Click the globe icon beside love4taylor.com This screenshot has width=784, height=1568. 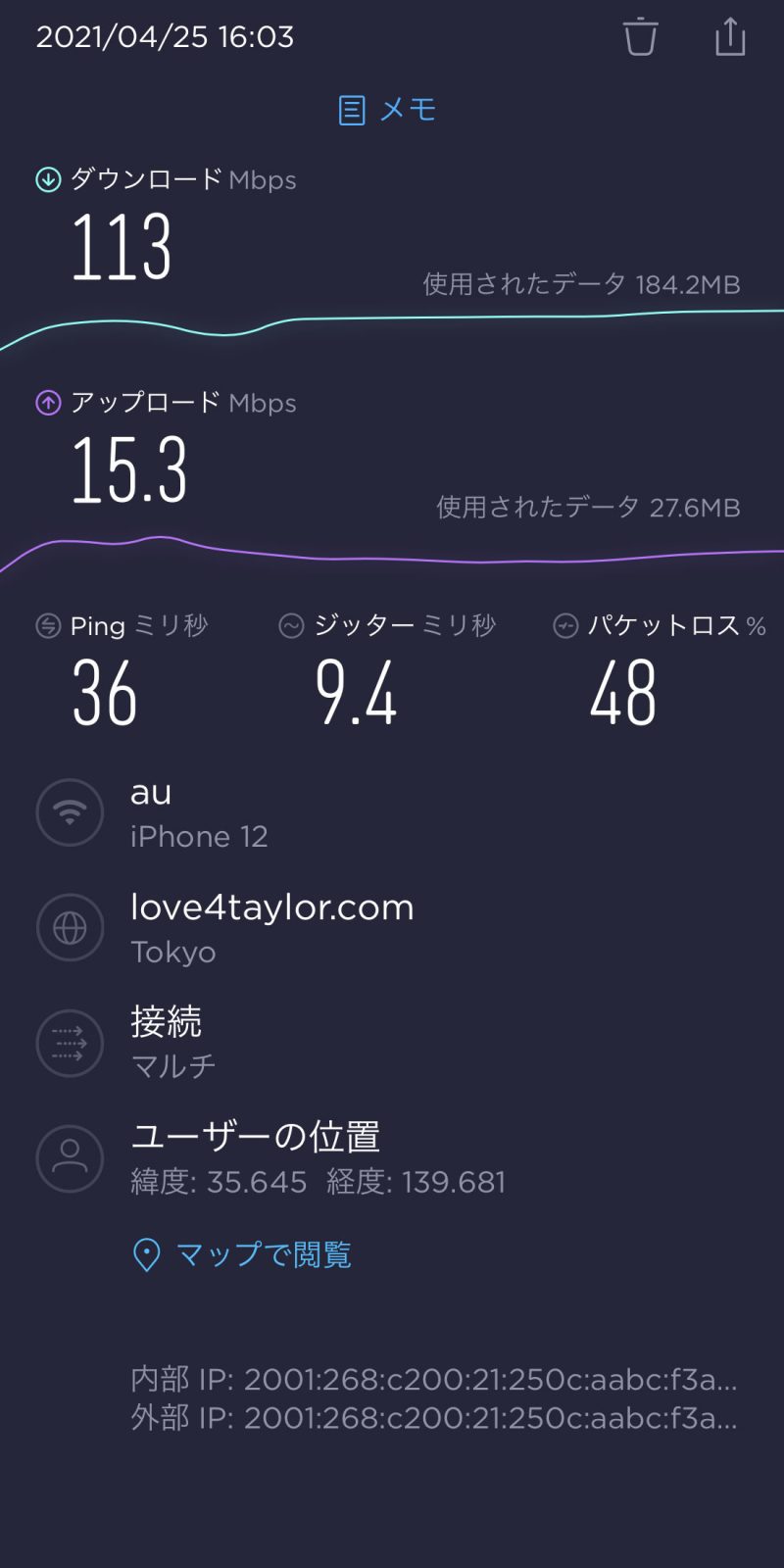pos(70,927)
